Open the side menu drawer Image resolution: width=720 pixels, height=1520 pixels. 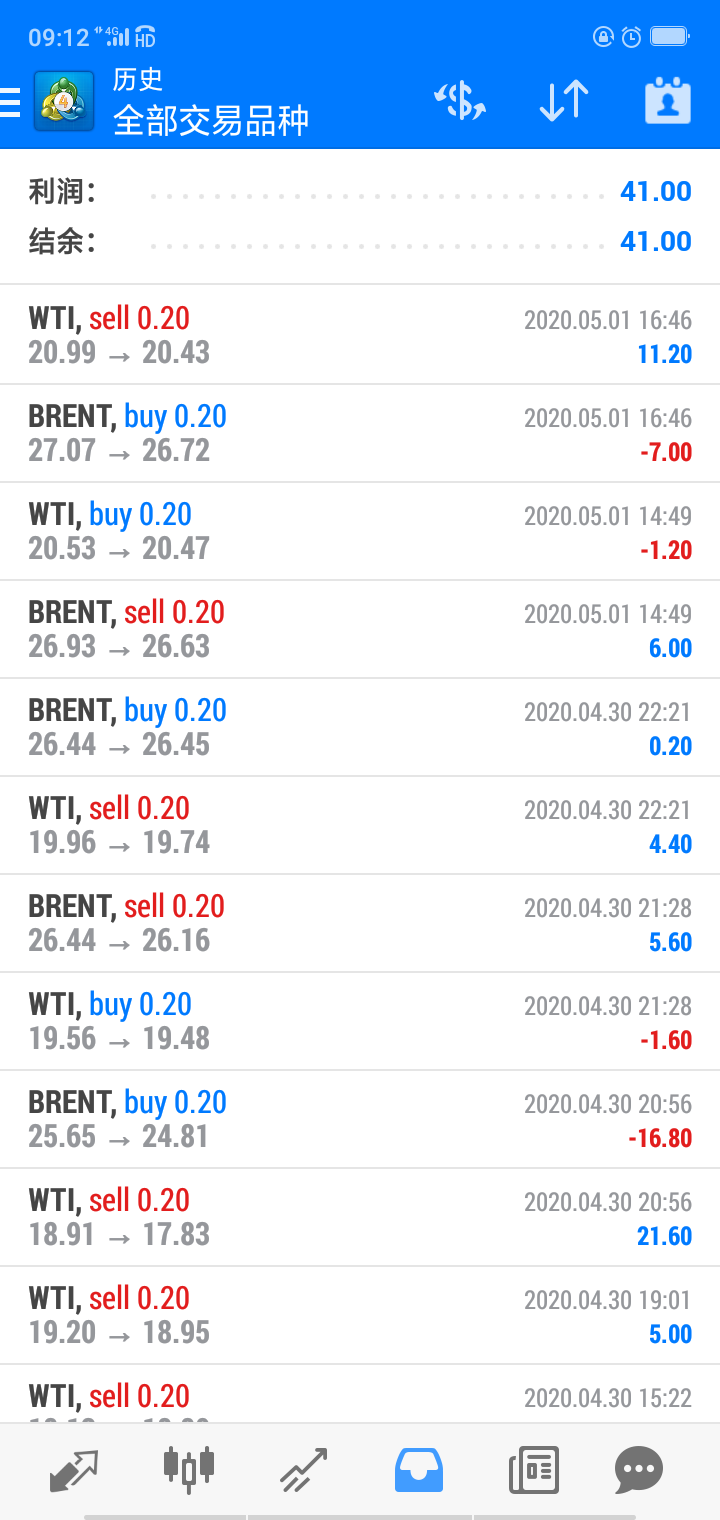(x=11, y=102)
